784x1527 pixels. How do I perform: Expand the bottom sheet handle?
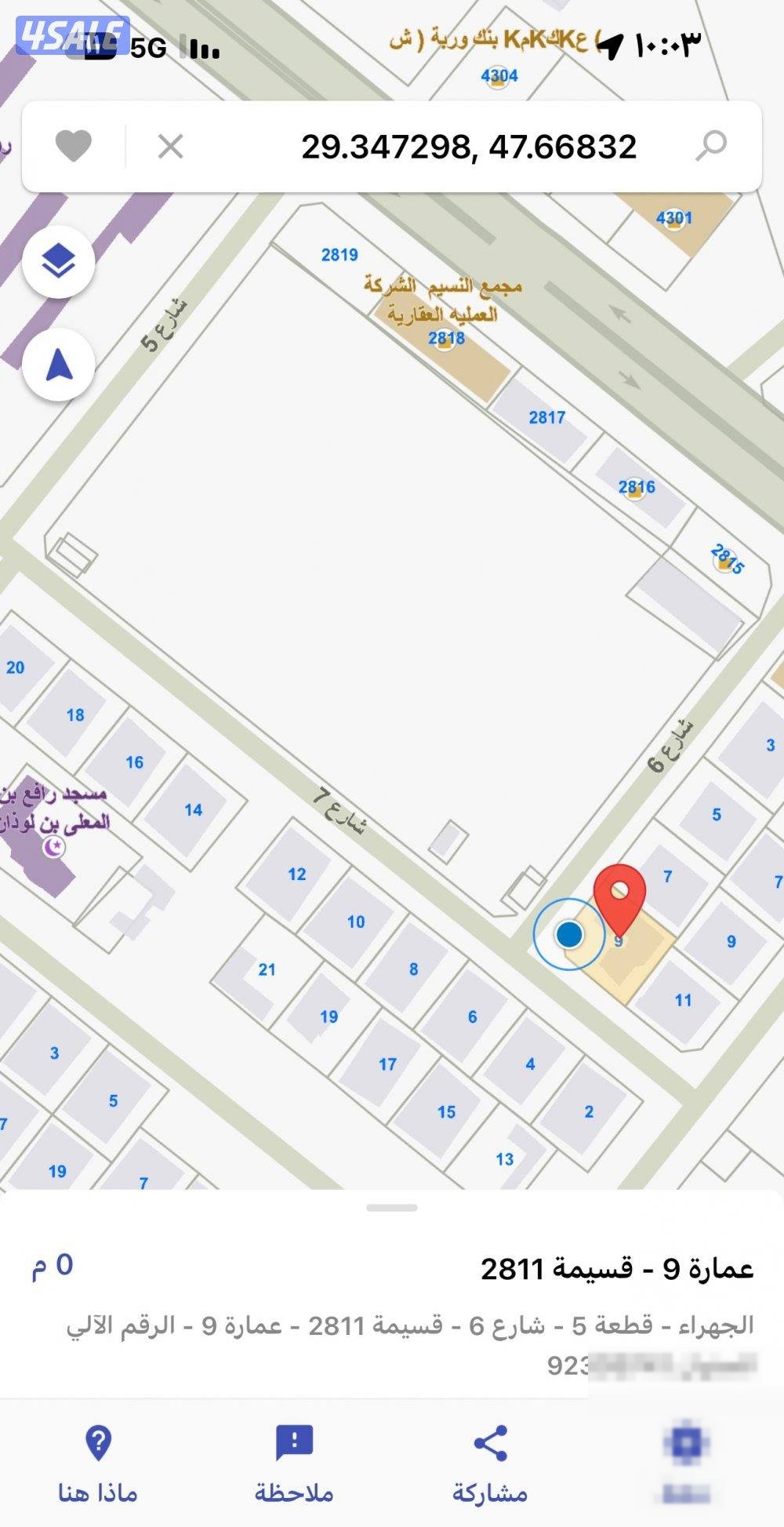[392, 1207]
